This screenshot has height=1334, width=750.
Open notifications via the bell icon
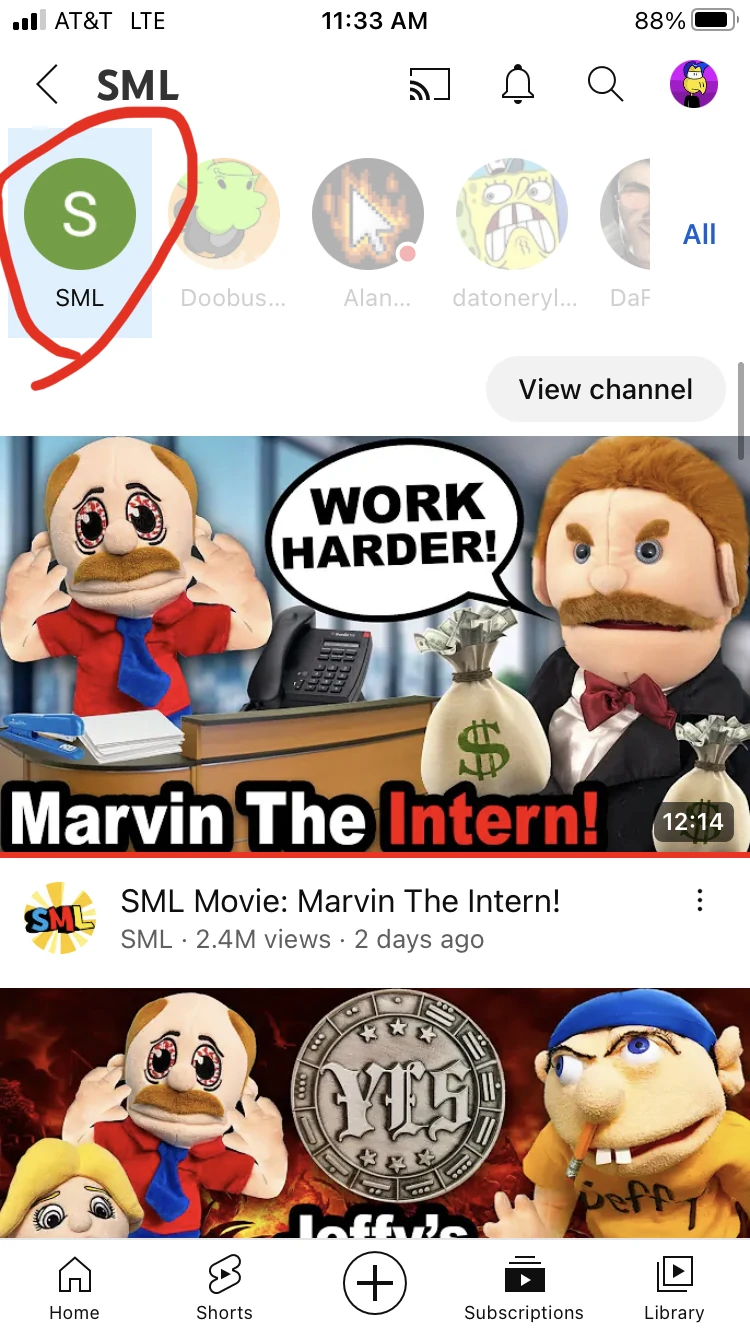click(517, 85)
